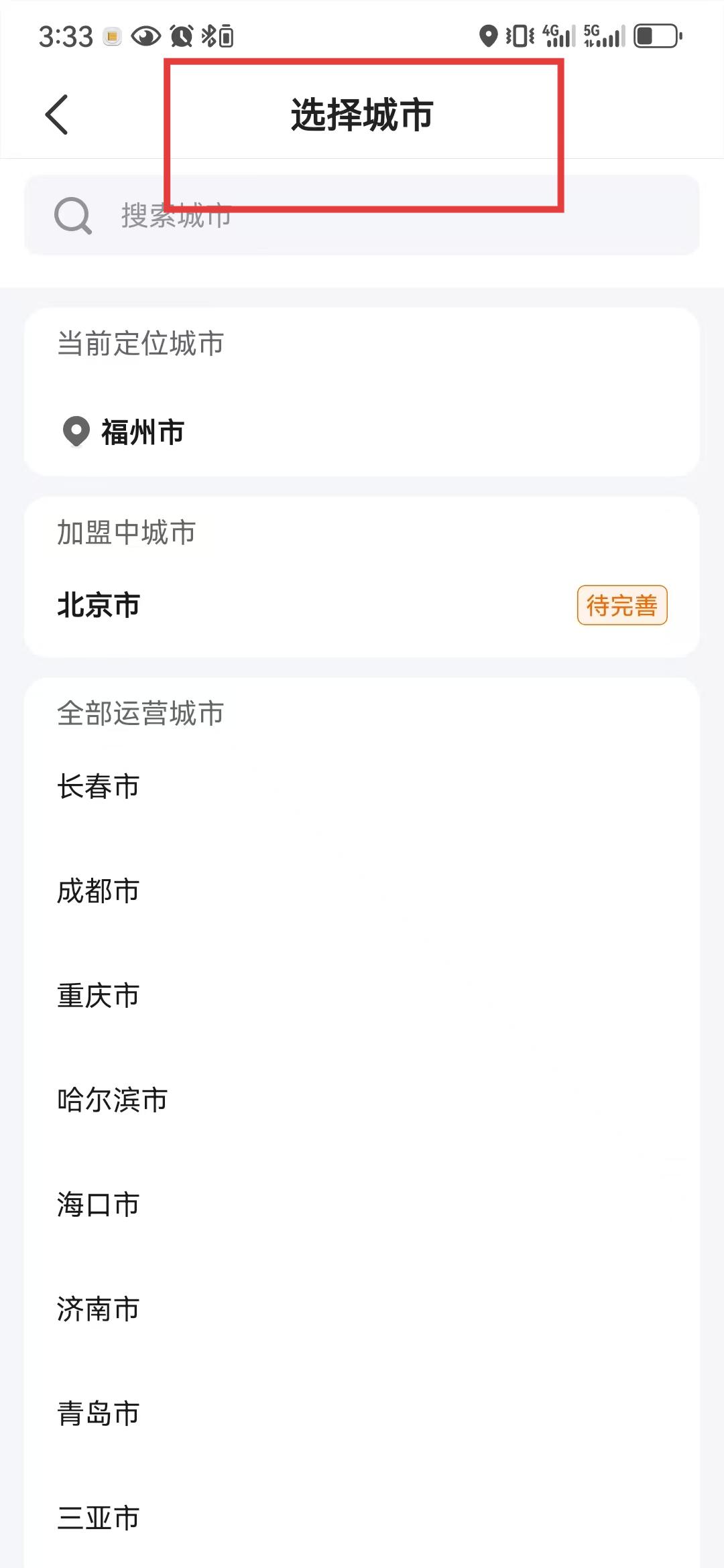Select current location city 福州市
This screenshot has height=1568, width=724.
tap(142, 432)
